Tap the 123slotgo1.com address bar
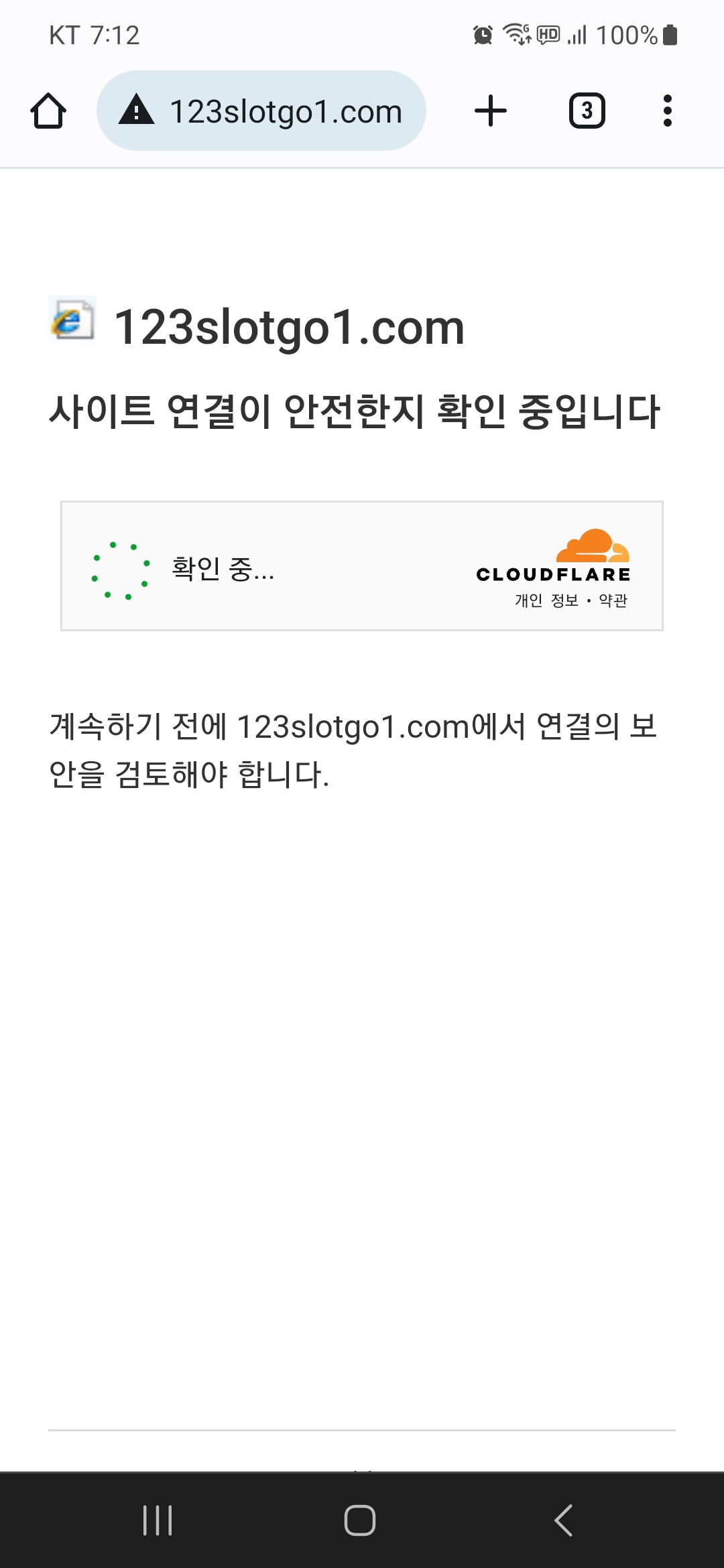Screen dimensions: 724x1568 (261, 111)
